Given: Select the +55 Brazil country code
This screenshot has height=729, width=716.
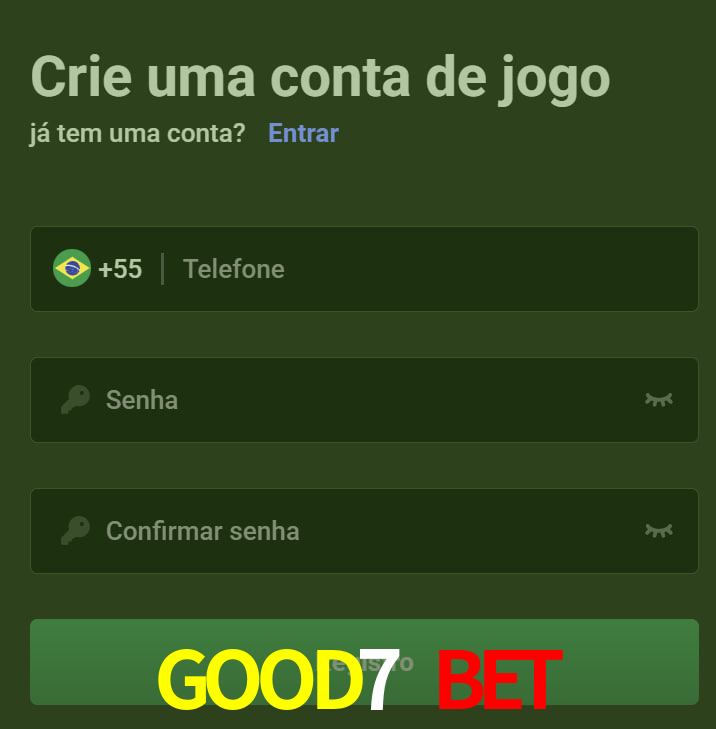Looking at the screenshot, I should (x=98, y=269).
